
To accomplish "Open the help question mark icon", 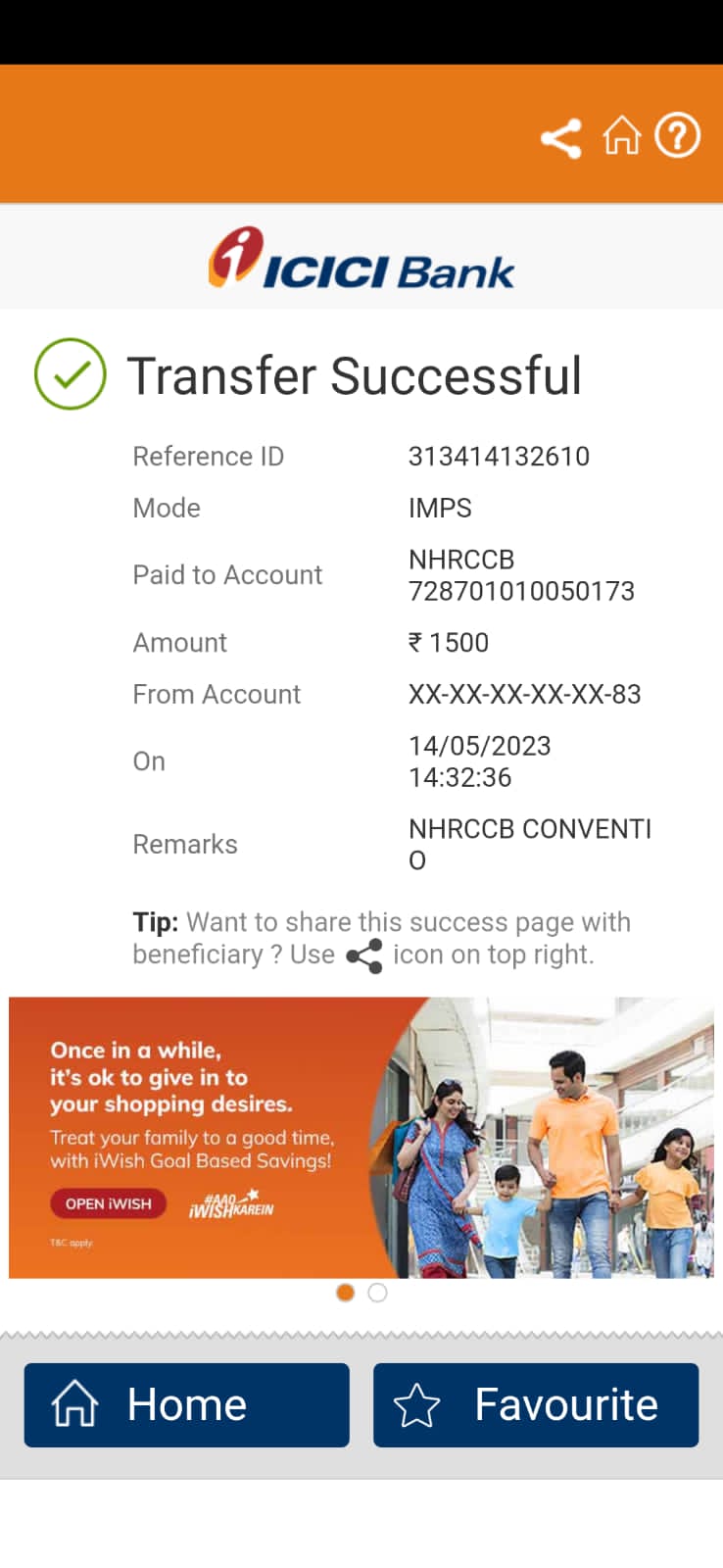I will (677, 136).
